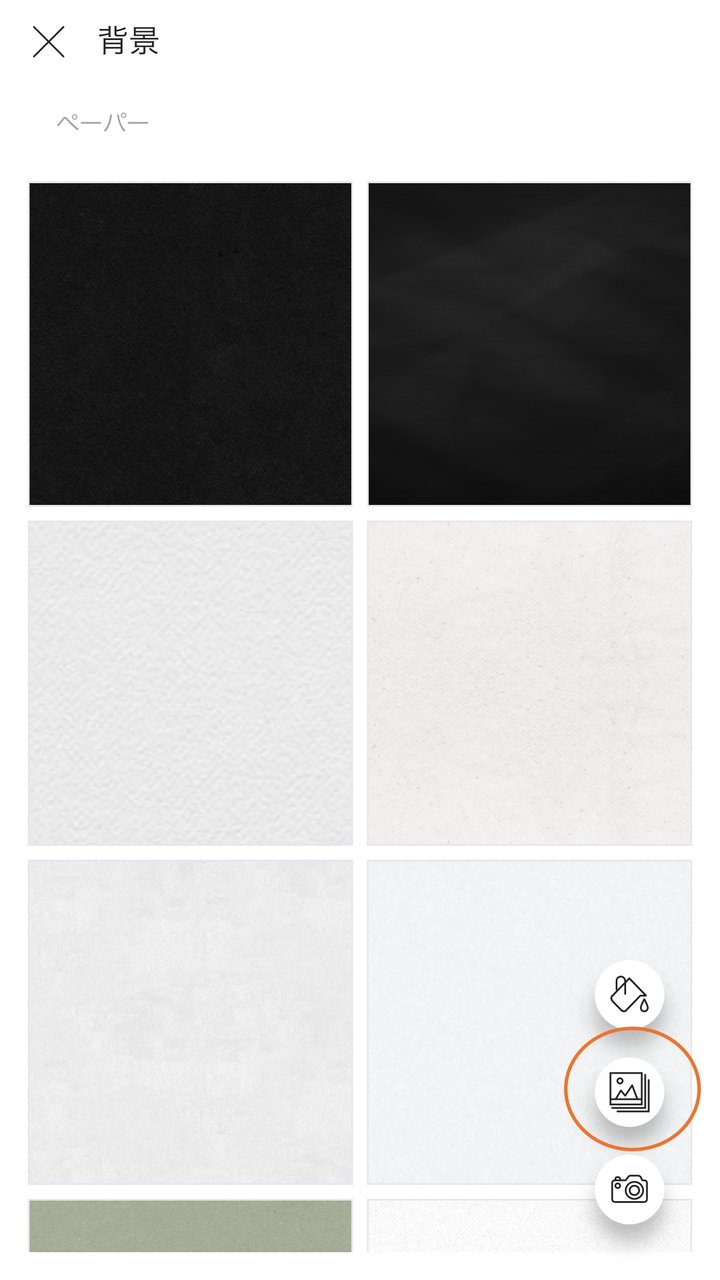The width and height of the screenshot is (720, 1280).
Task: Choose the chalkboard-style dark background
Action: click(x=529, y=344)
